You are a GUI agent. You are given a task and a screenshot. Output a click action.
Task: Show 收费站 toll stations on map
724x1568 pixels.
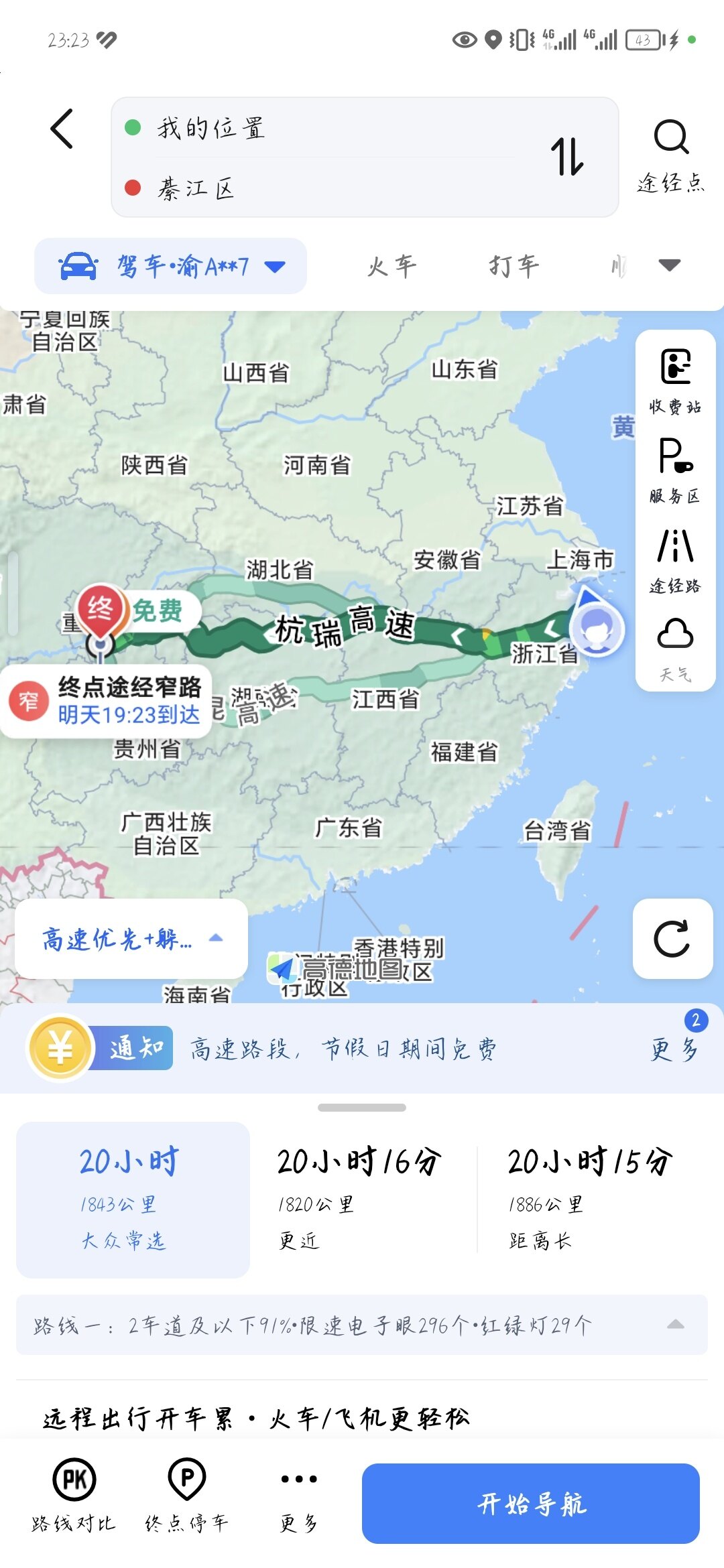pos(675,380)
